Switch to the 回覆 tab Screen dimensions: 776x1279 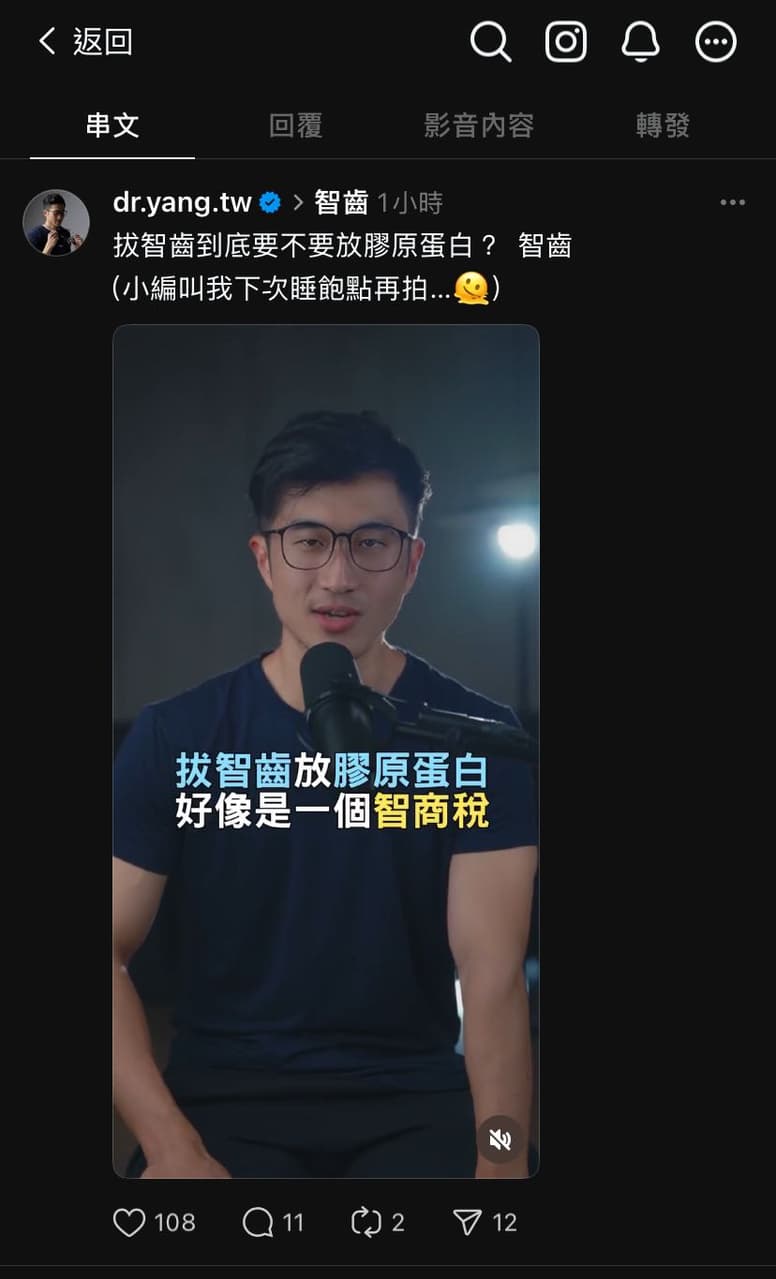pyautogui.click(x=295, y=126)
